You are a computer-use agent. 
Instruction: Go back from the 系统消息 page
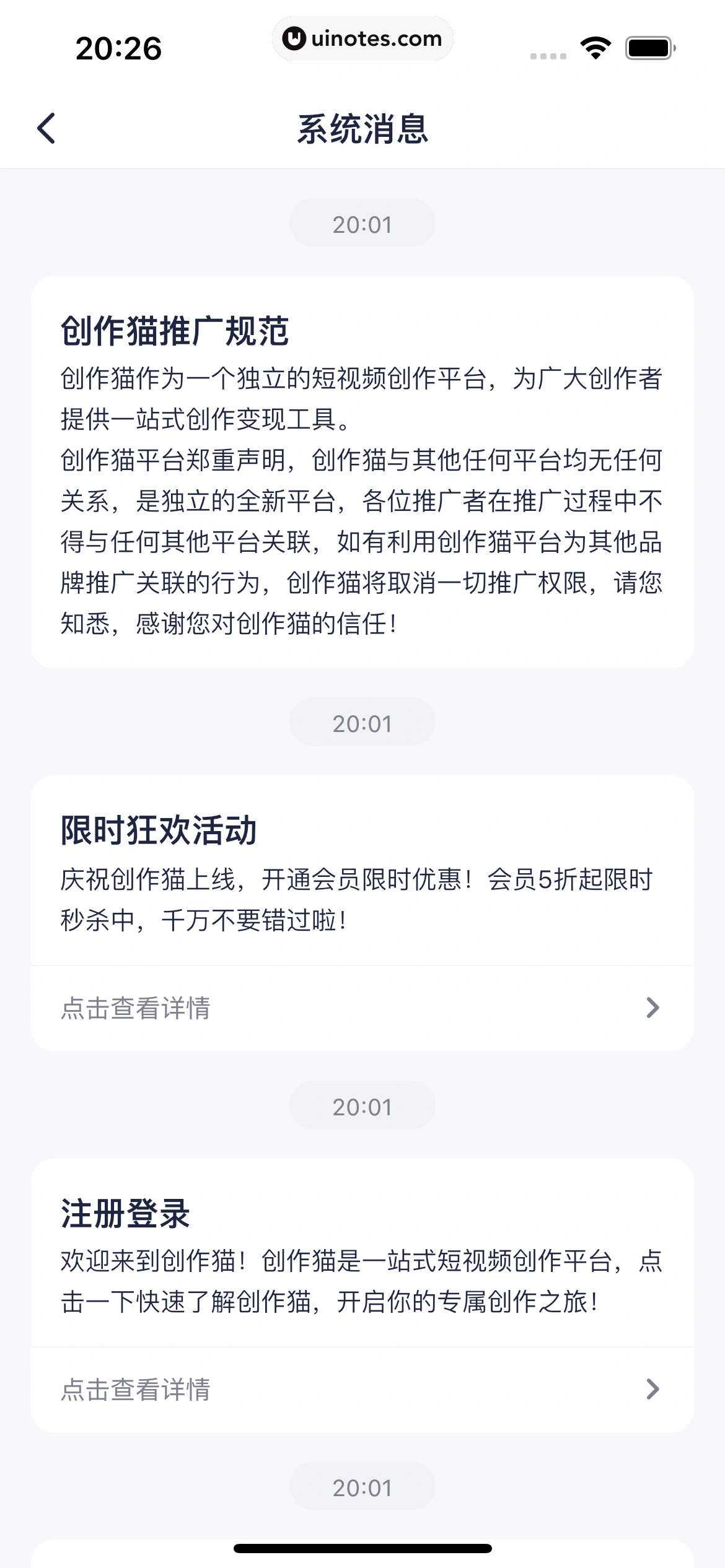[46, 128]
